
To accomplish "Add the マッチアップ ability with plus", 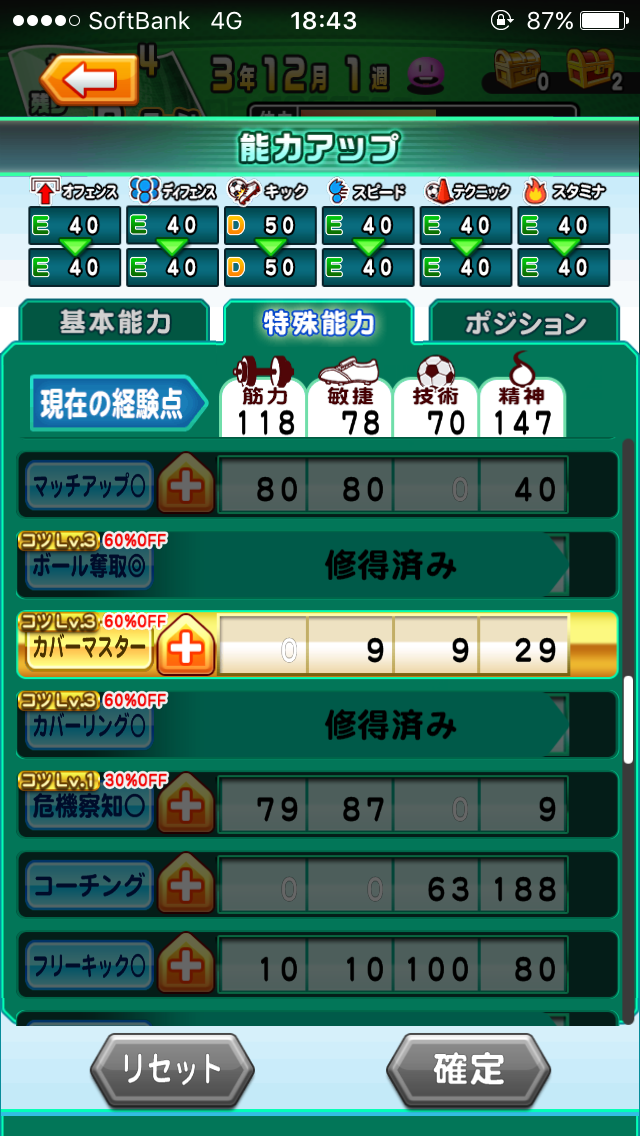I will coord(186,487).
